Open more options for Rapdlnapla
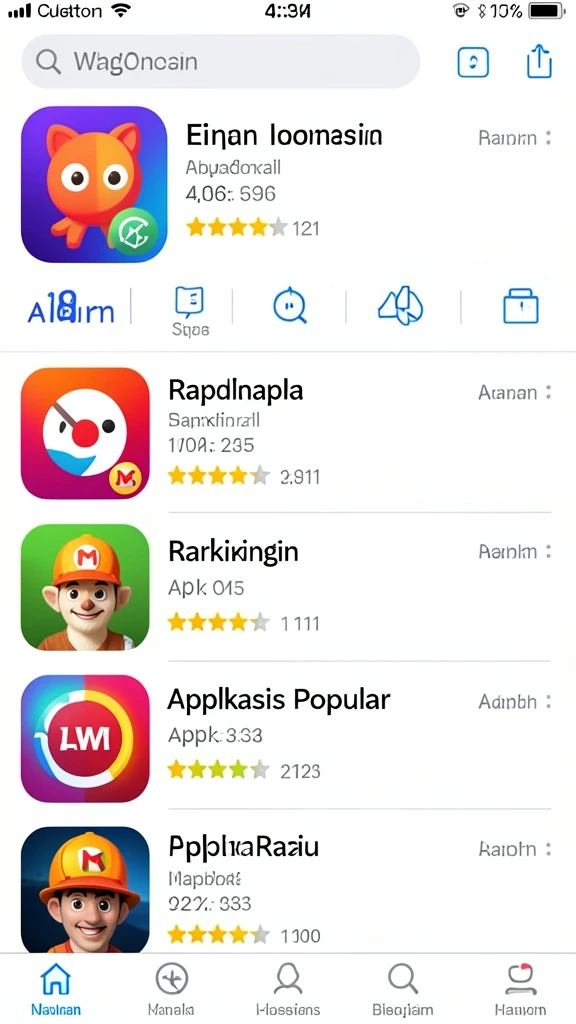 [548, 392]
